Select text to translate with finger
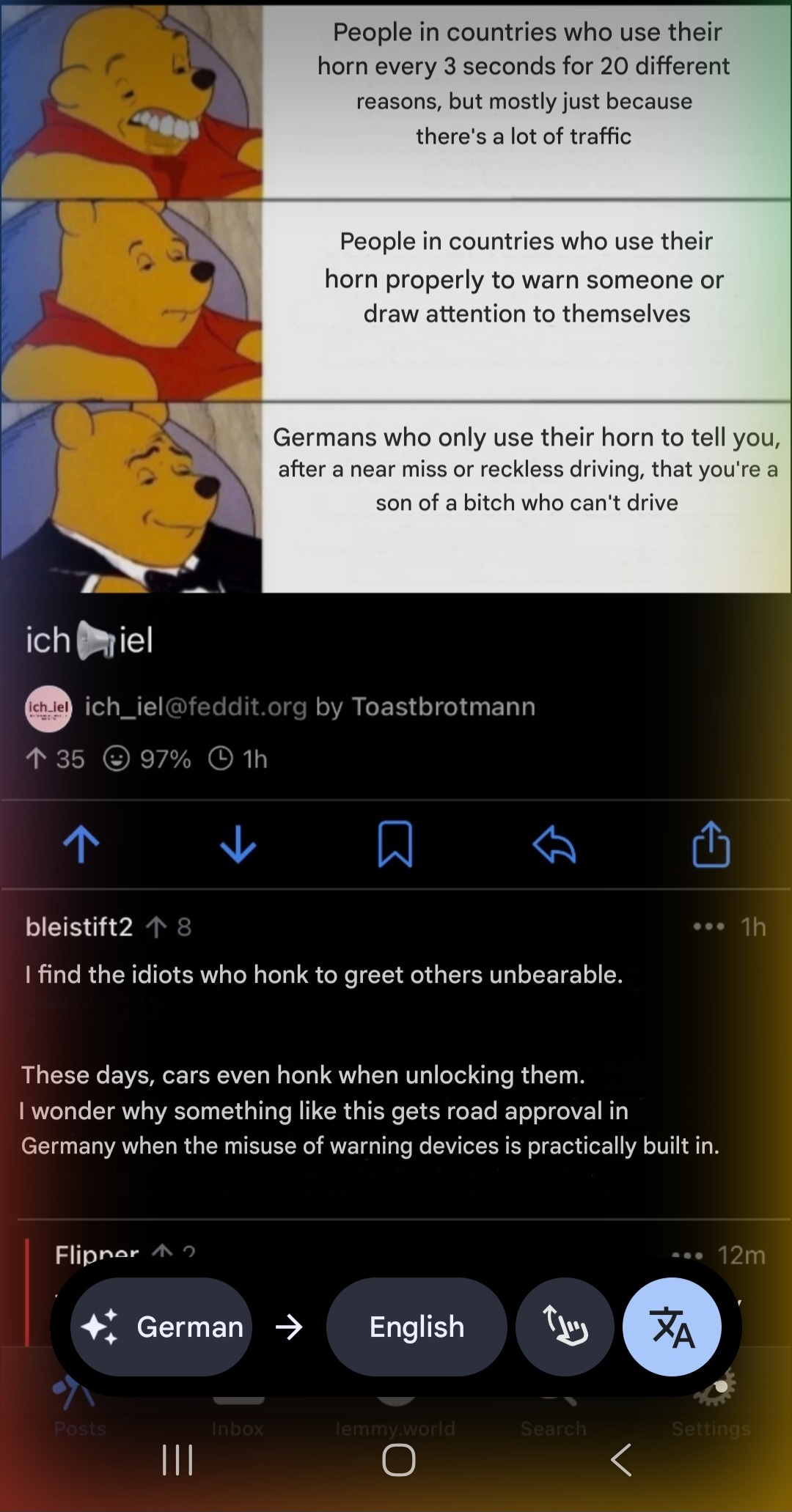Viewport: 792px width, 1512px height. click(565, 1327)
